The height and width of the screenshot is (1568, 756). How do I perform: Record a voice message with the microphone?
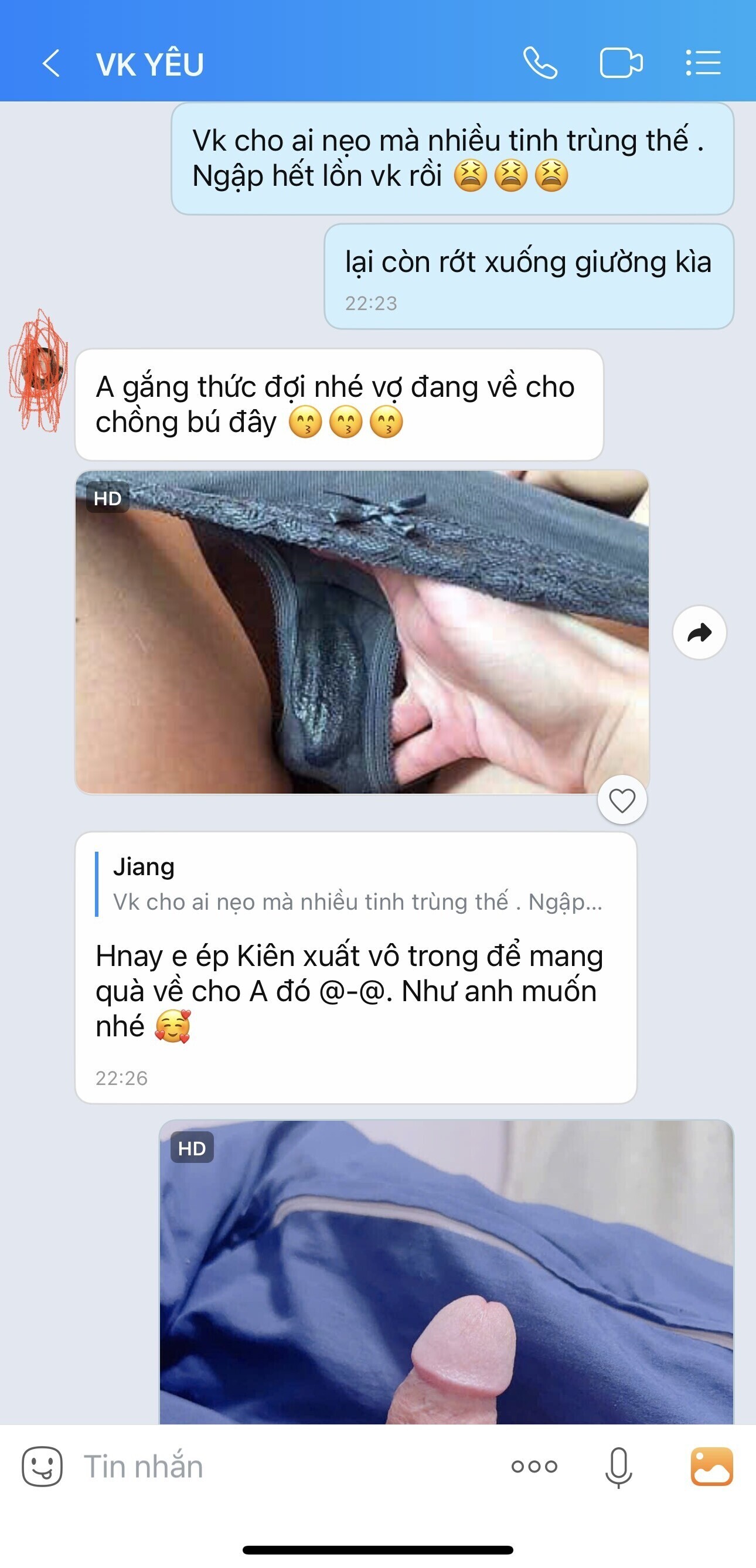[x=618, y=1467]
